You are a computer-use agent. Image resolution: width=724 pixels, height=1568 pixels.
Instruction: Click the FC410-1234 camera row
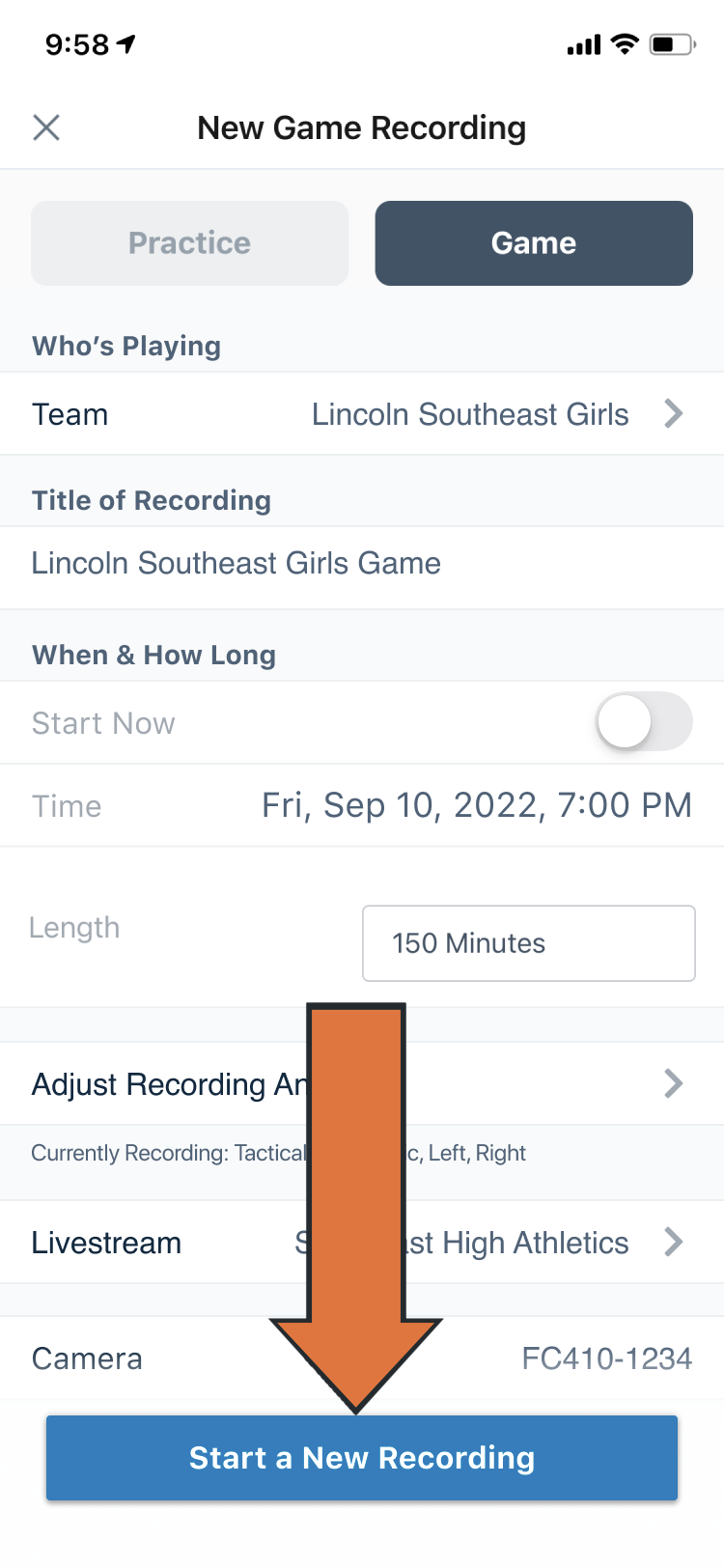[x=608, y=1358]
